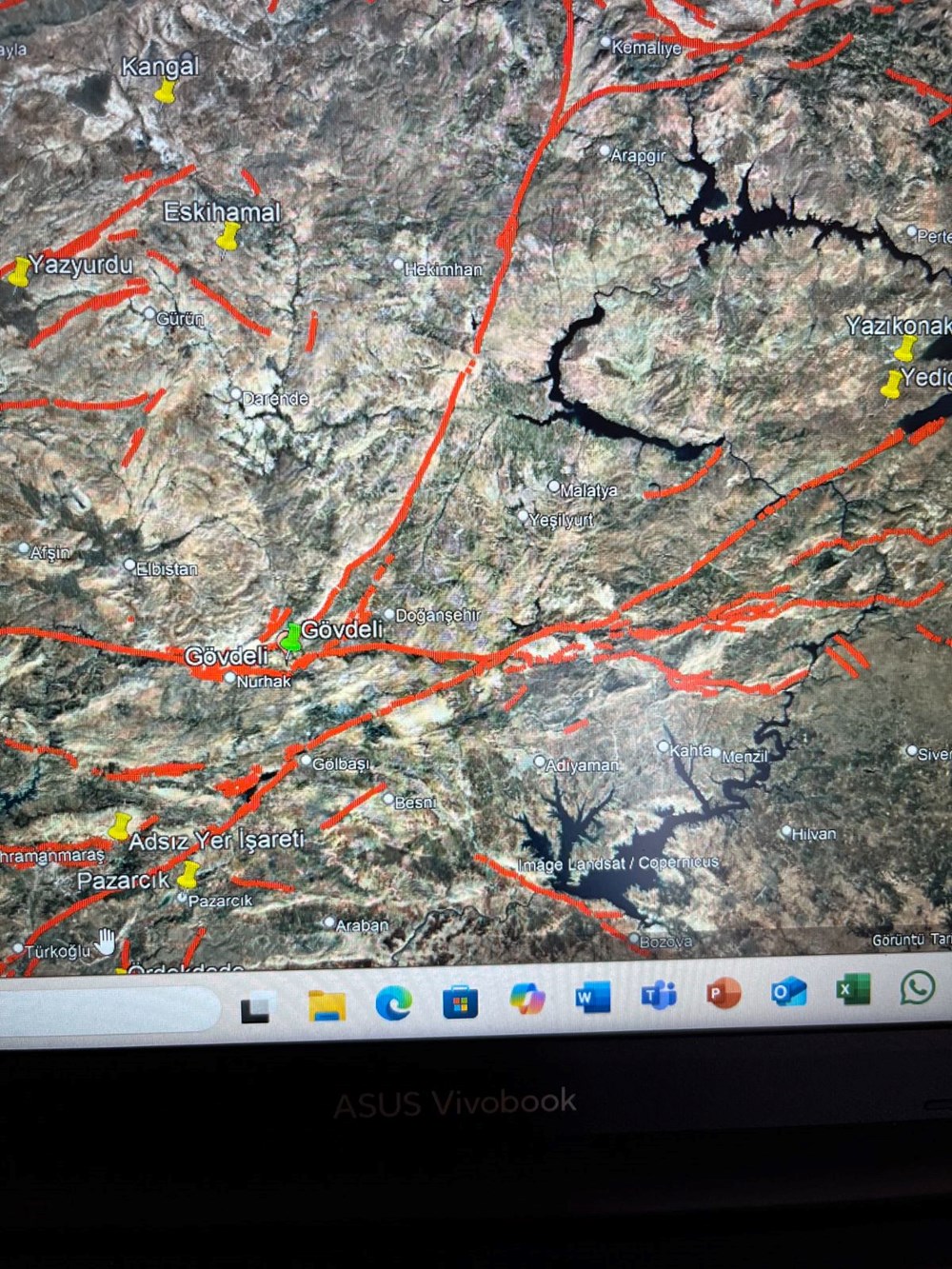Screen dimensions: 952x1269
Task: Open Copilot from the taskbar
Action: (x=526, y=1000)
